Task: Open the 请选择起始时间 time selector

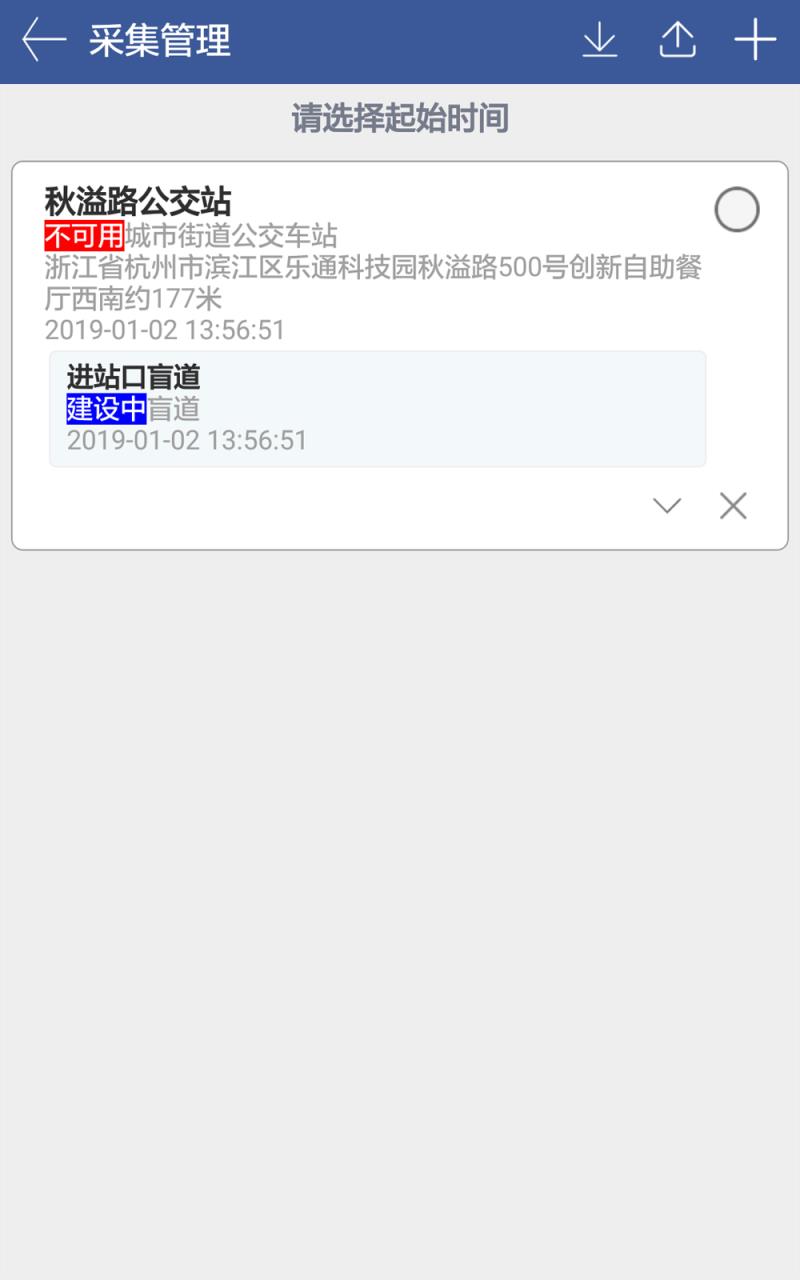Action: (400, 117)
